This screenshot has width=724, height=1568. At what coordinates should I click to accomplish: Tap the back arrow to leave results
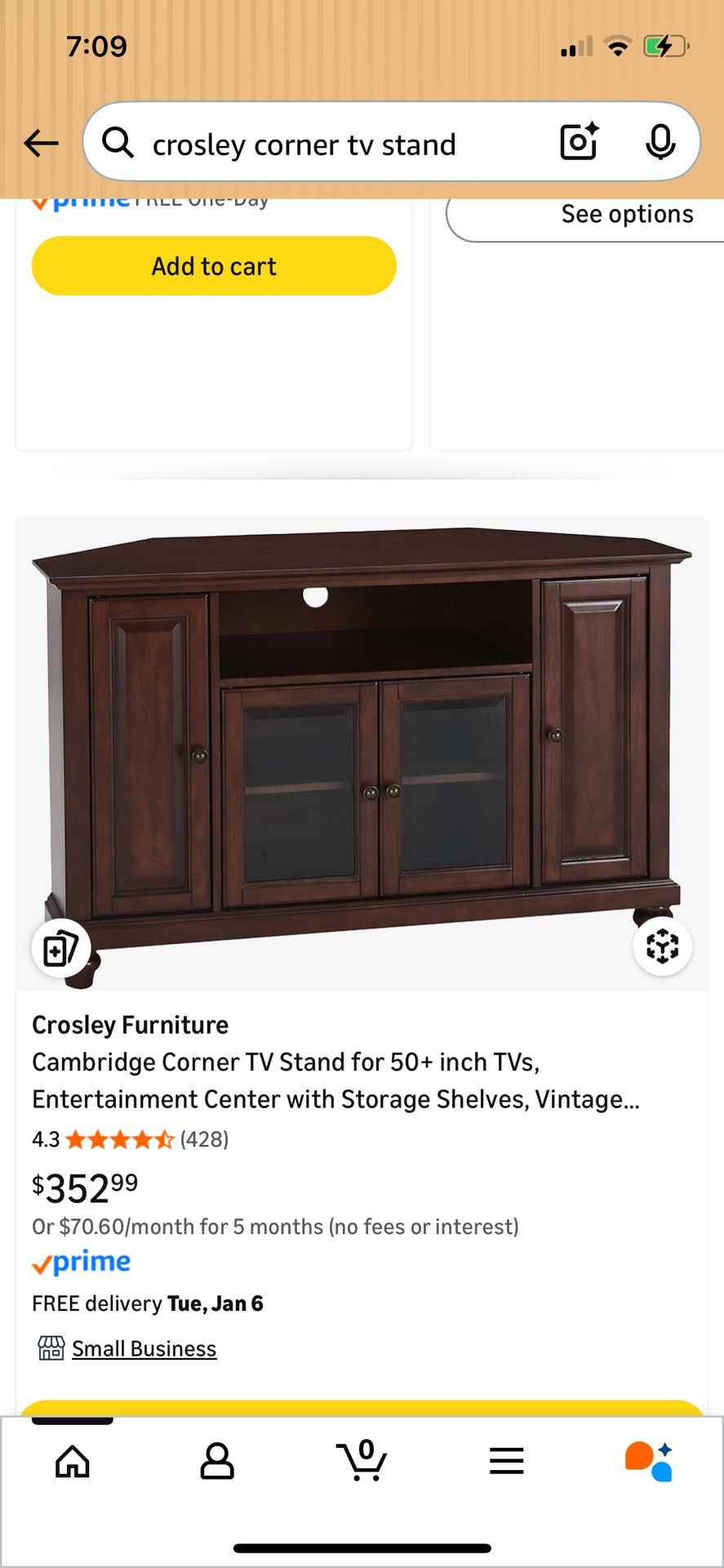[x=40, y=141]
